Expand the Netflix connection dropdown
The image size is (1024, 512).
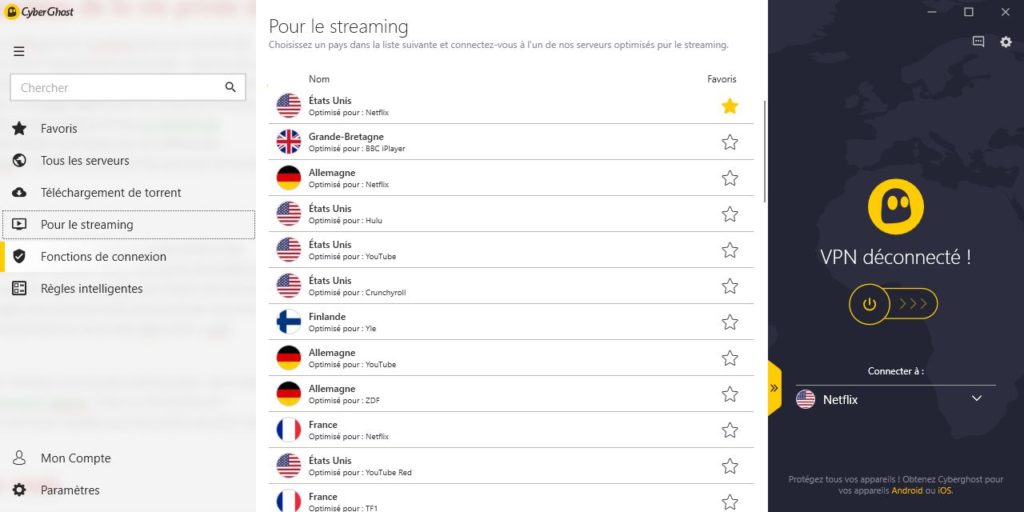pyautogui.click(x=976, y=399)
